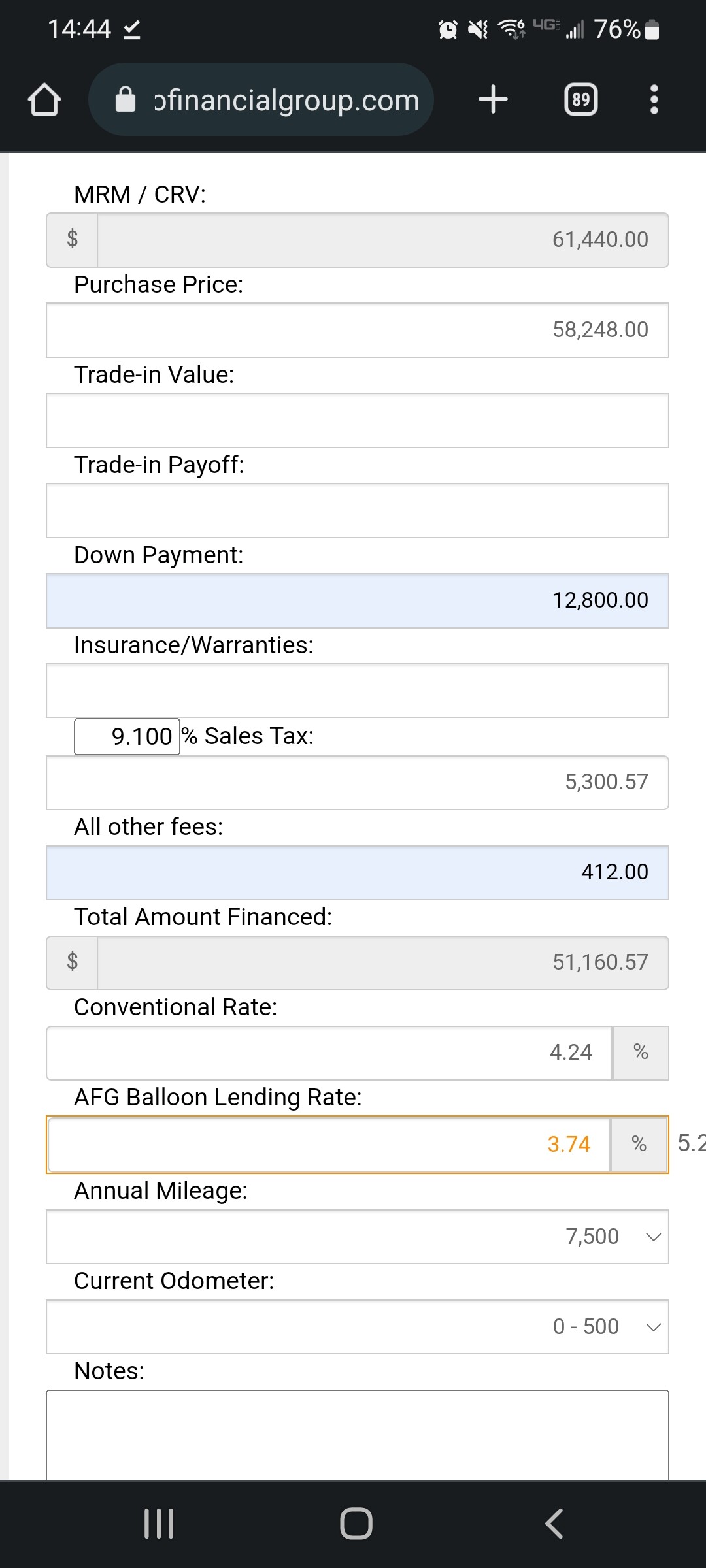Expand the Annual Mileage dropdown
The height and width of the screenshot is (1568, 706).
pyautogui.click(x=358, y=1237)
